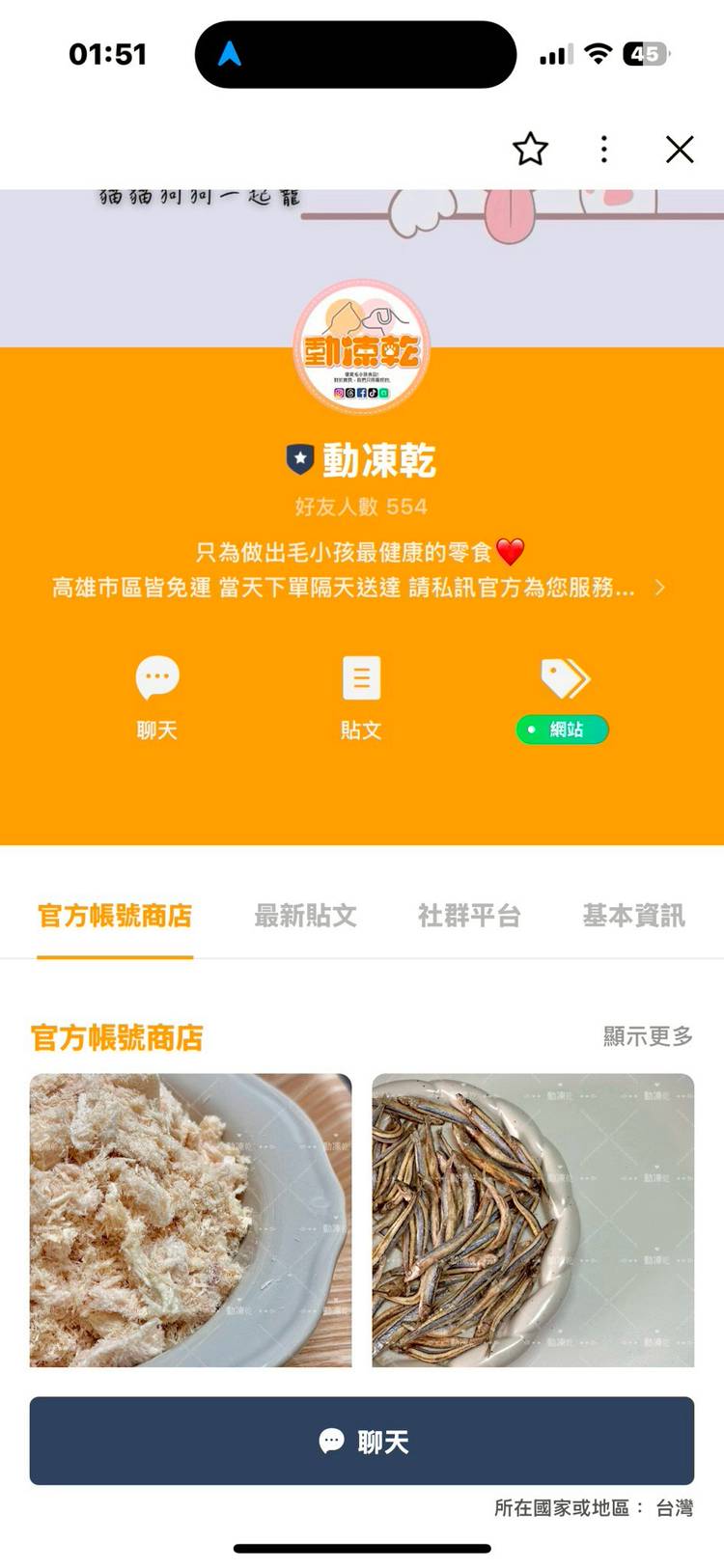This screenshot has width=724, height=1568.
Task: Start chat via bottom 聊天 button
Action: (x=362, y=1441)
